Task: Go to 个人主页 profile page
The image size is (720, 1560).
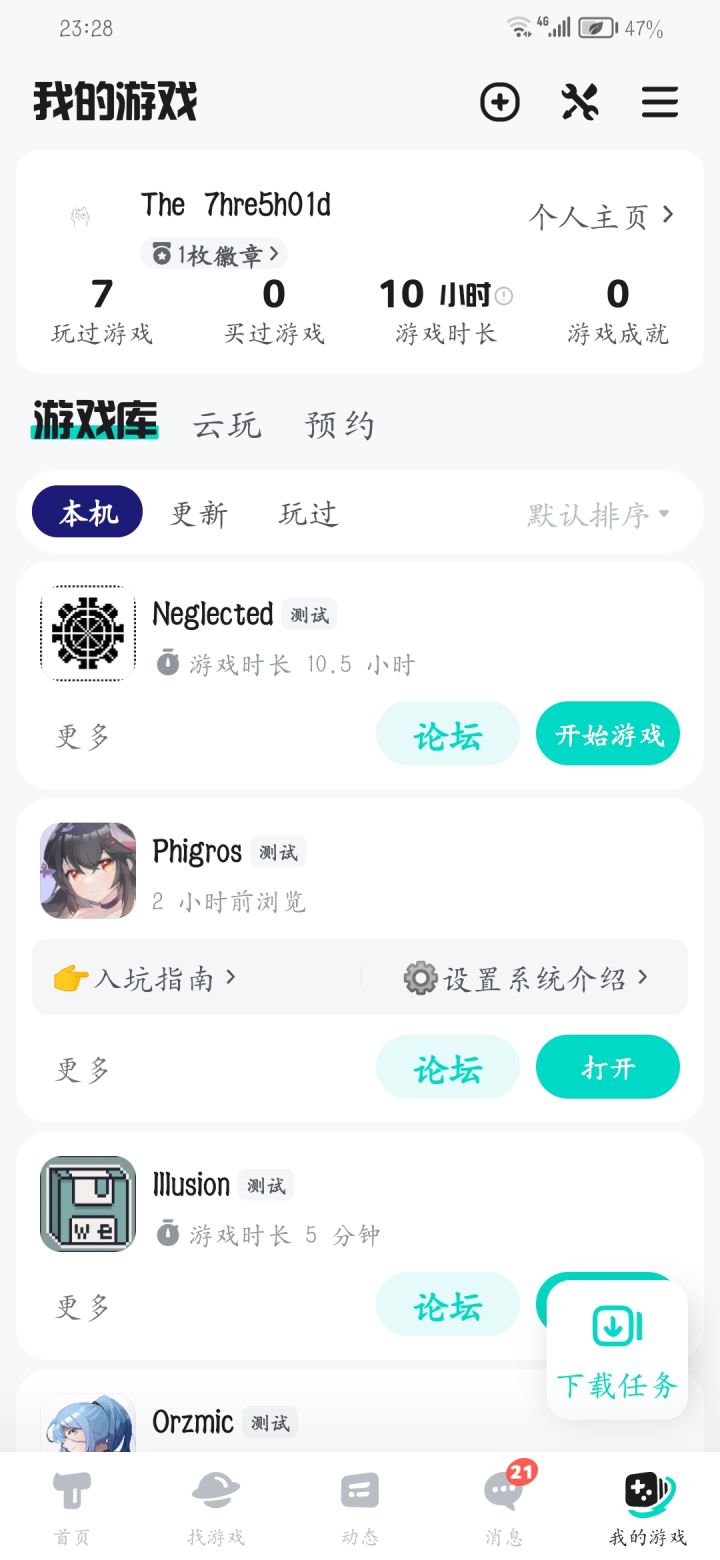Action: [601, 216]
